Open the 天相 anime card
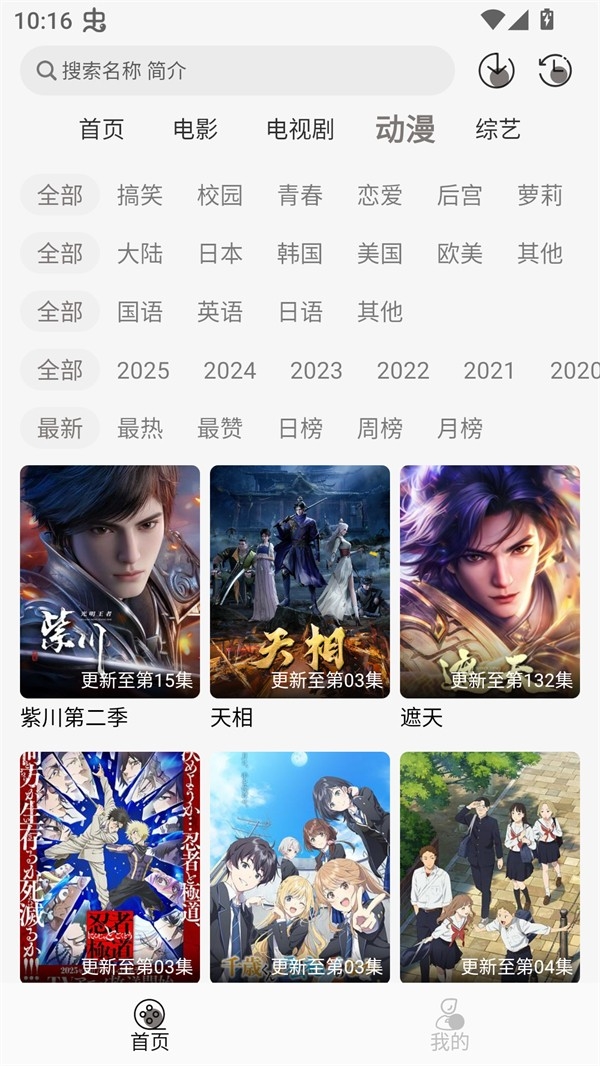The width and height of the screenshot is (600, 1066). (x=300, y=582)
